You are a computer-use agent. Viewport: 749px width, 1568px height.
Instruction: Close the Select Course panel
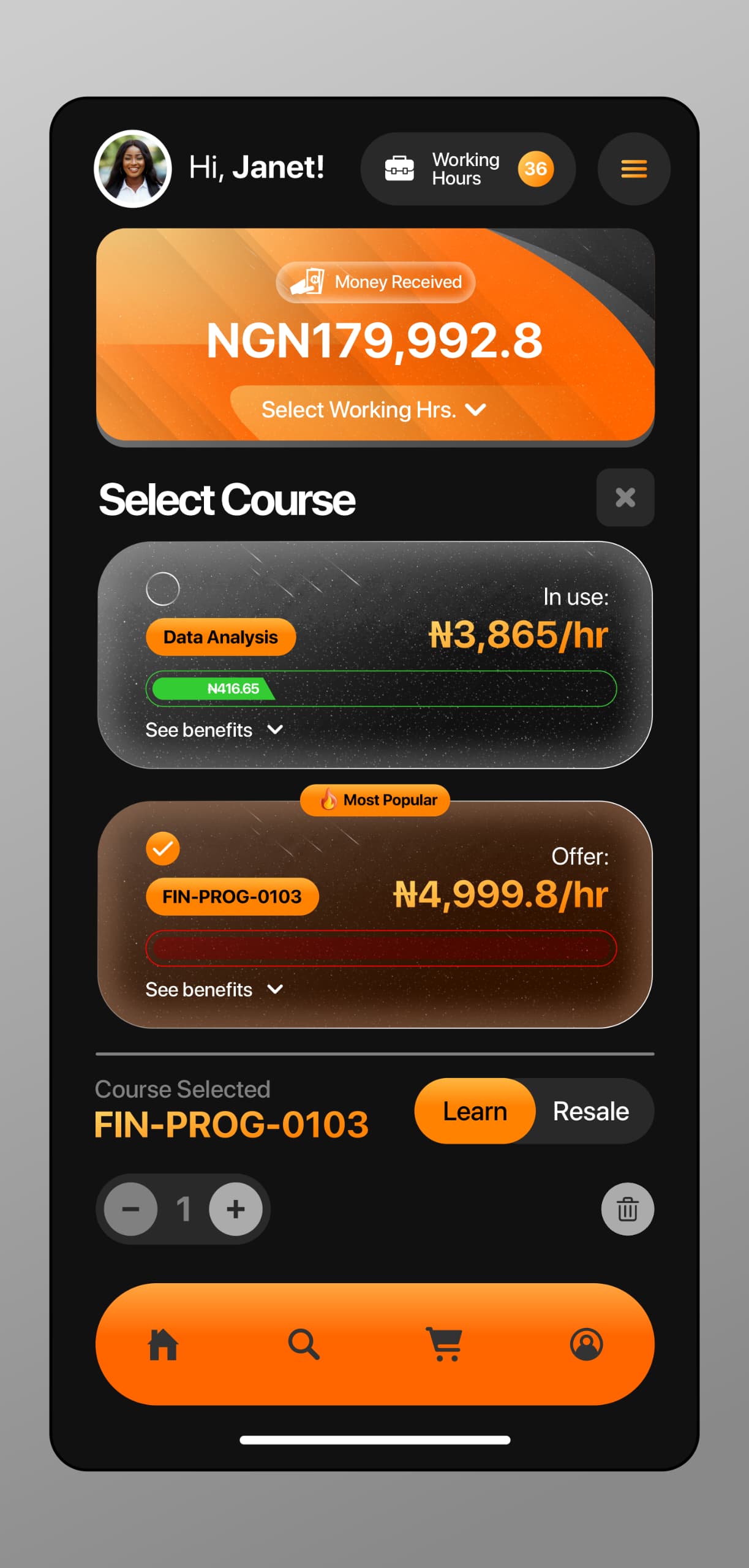(625, 497)
